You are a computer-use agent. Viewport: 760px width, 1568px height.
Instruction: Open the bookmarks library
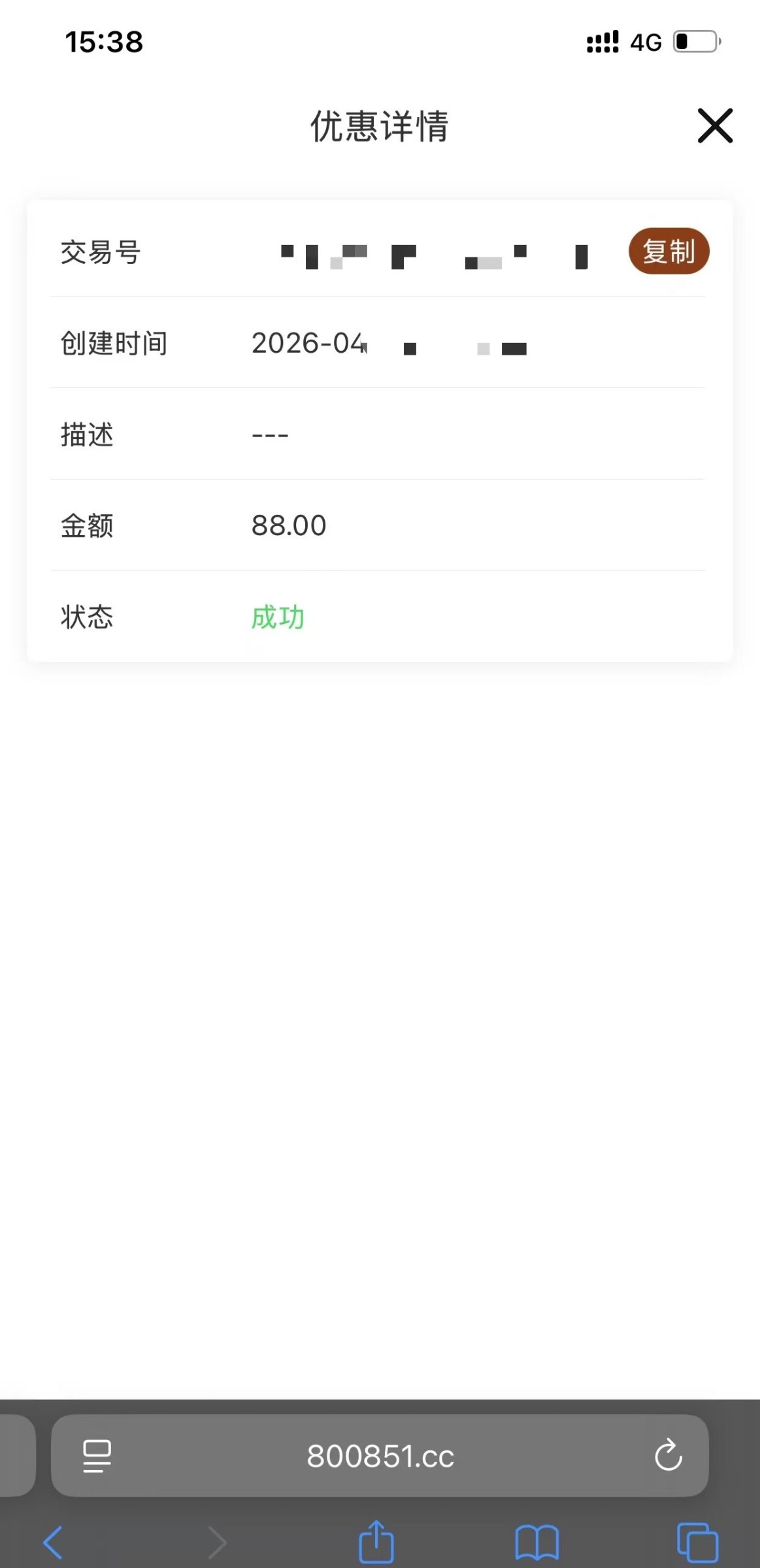pyautogui.click(x=537, y=1543)
